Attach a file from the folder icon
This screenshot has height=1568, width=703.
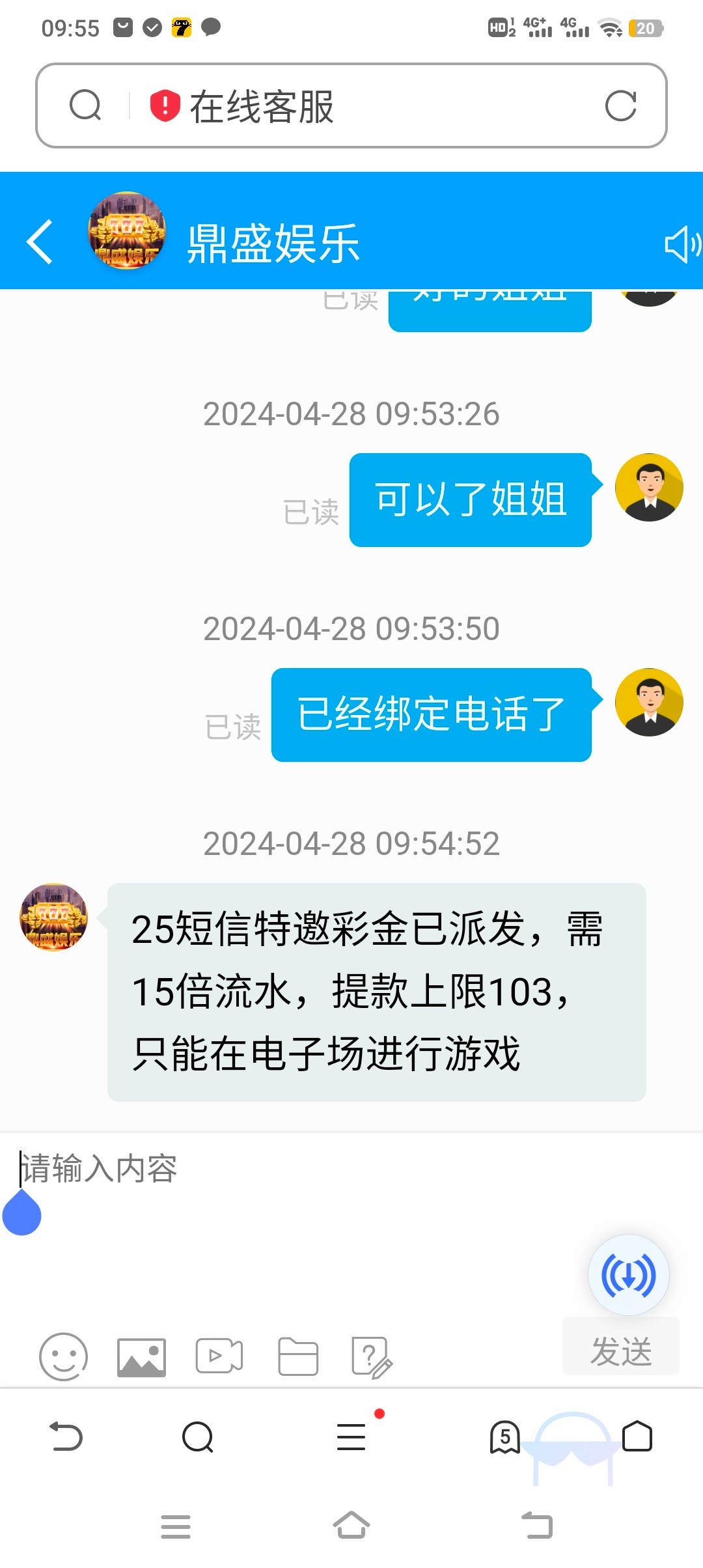pos(297,1356)
